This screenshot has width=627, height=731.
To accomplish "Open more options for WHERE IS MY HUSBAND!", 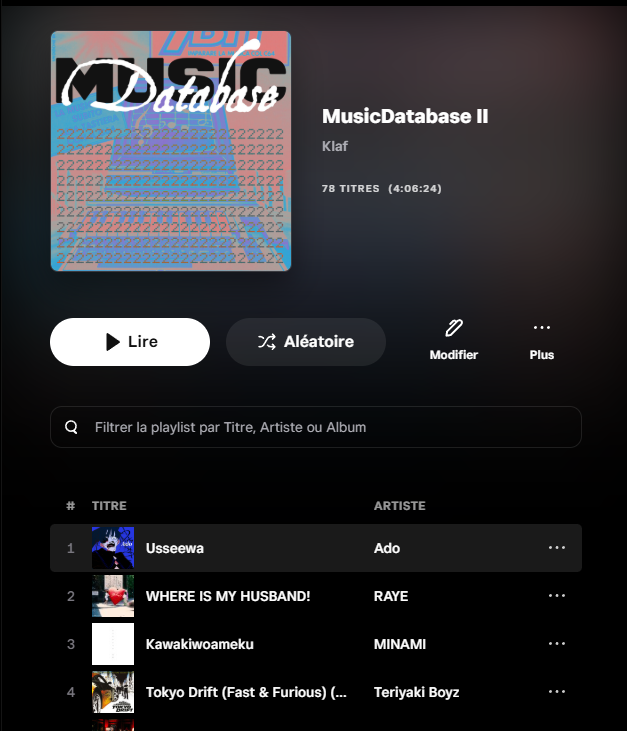I will [557, 596].
